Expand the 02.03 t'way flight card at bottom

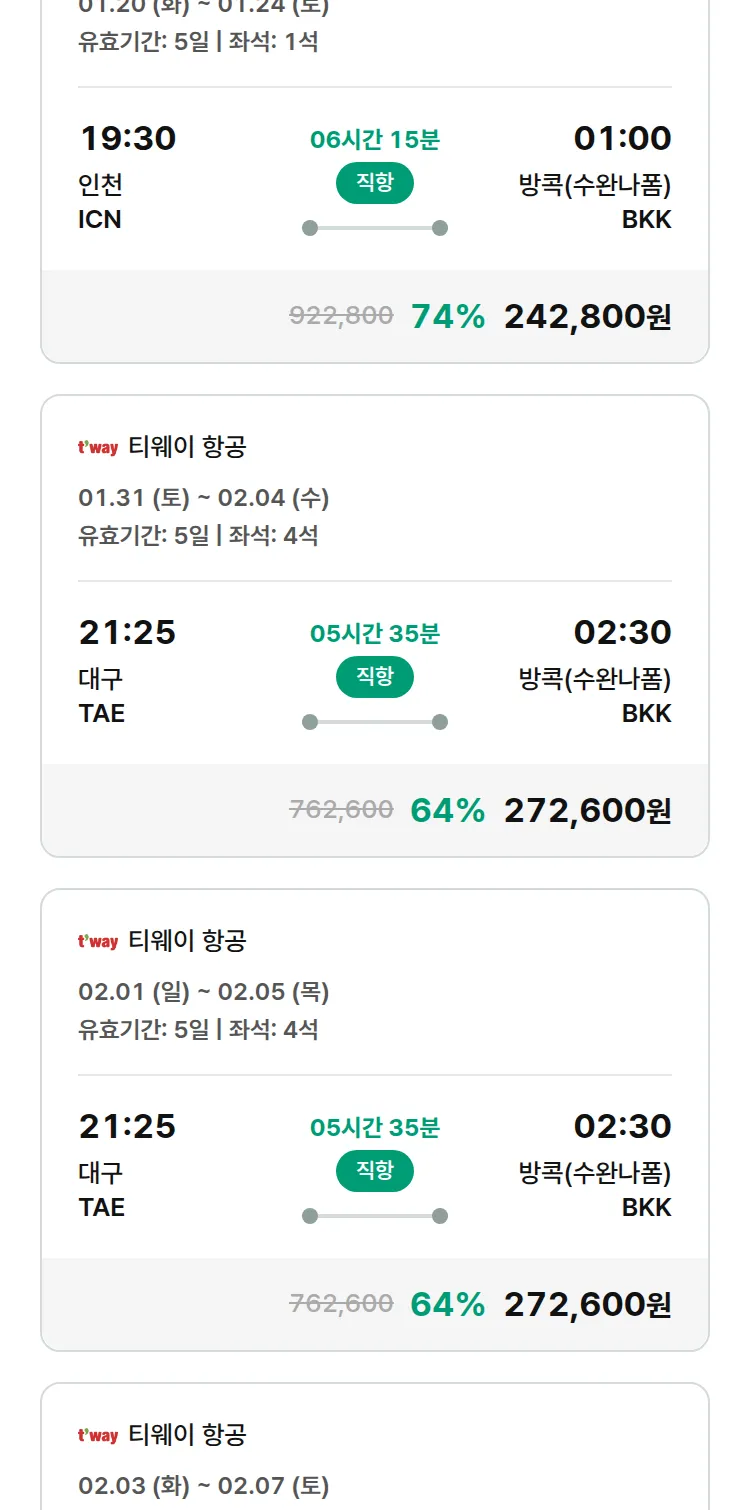pos(374,1450)
